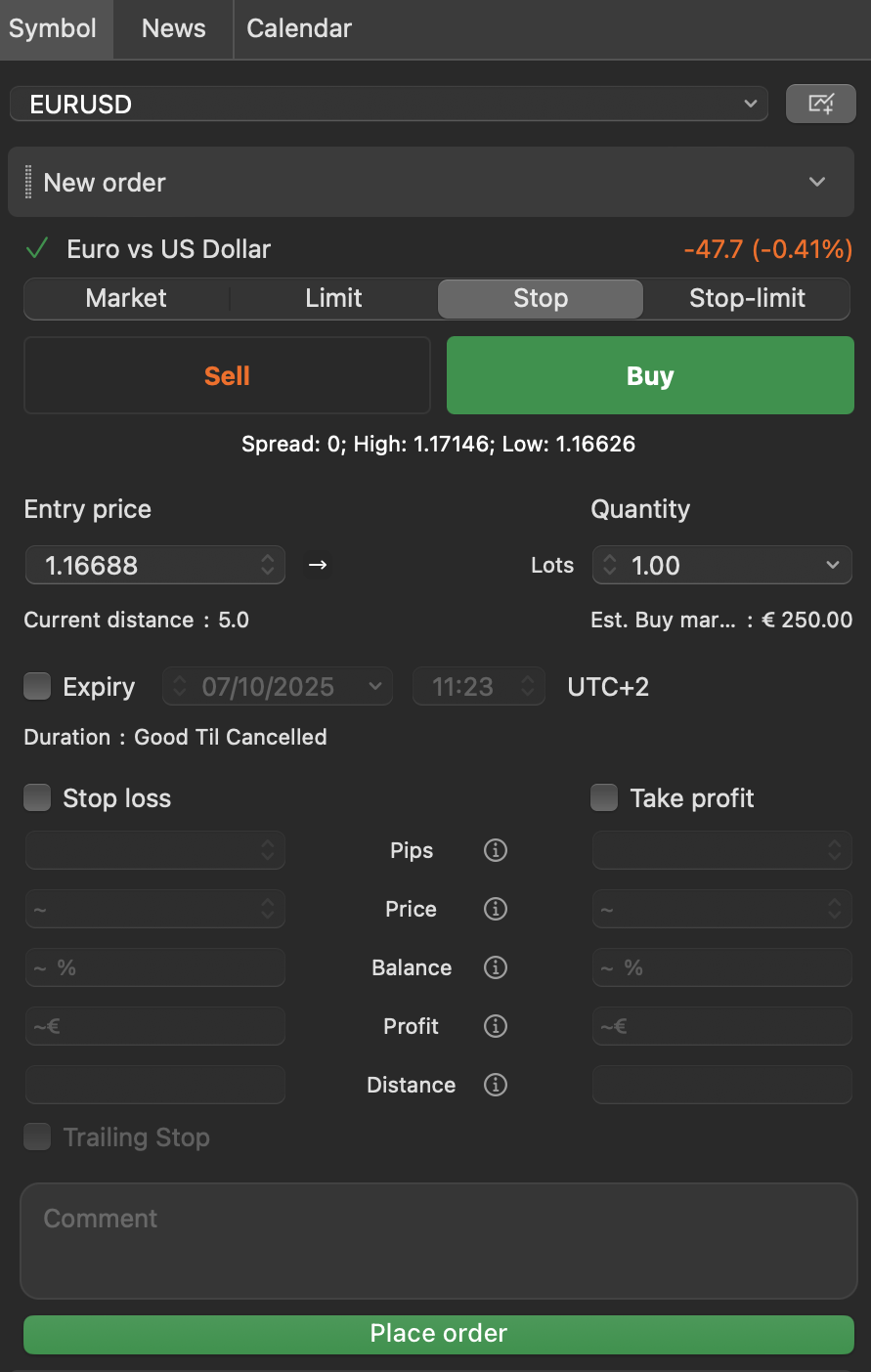Tap the new chart icon beside EURUSD
871x1372 pixels.
[820, 104]
